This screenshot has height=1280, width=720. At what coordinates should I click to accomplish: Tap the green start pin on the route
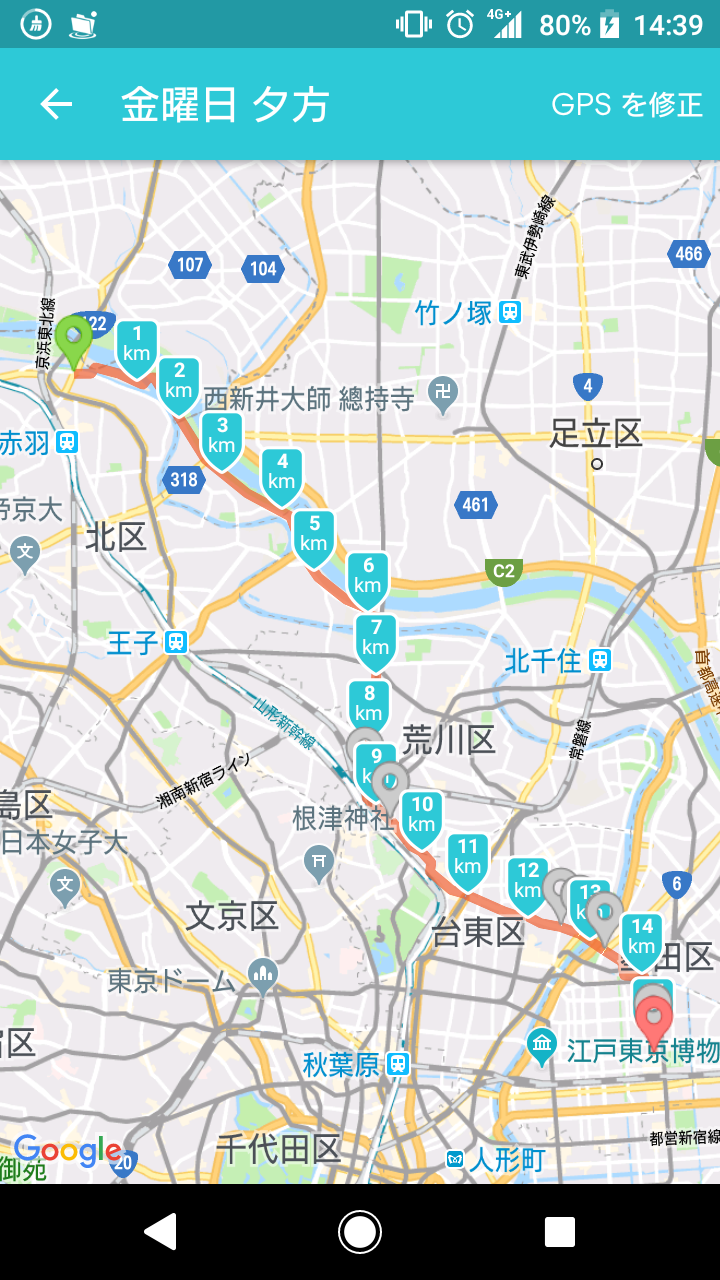[x=73, y=337]
